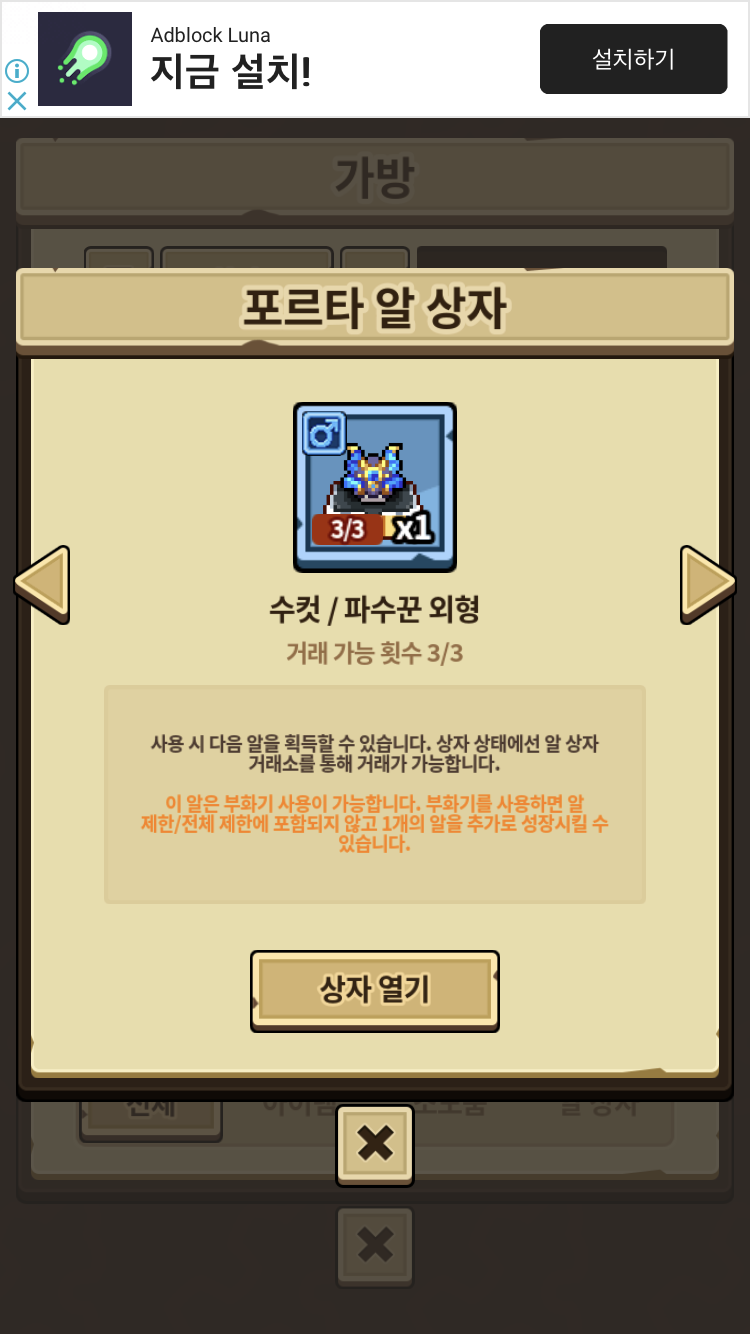Go to the next egg box
The image size is (750, 1334).
point(707,584)
